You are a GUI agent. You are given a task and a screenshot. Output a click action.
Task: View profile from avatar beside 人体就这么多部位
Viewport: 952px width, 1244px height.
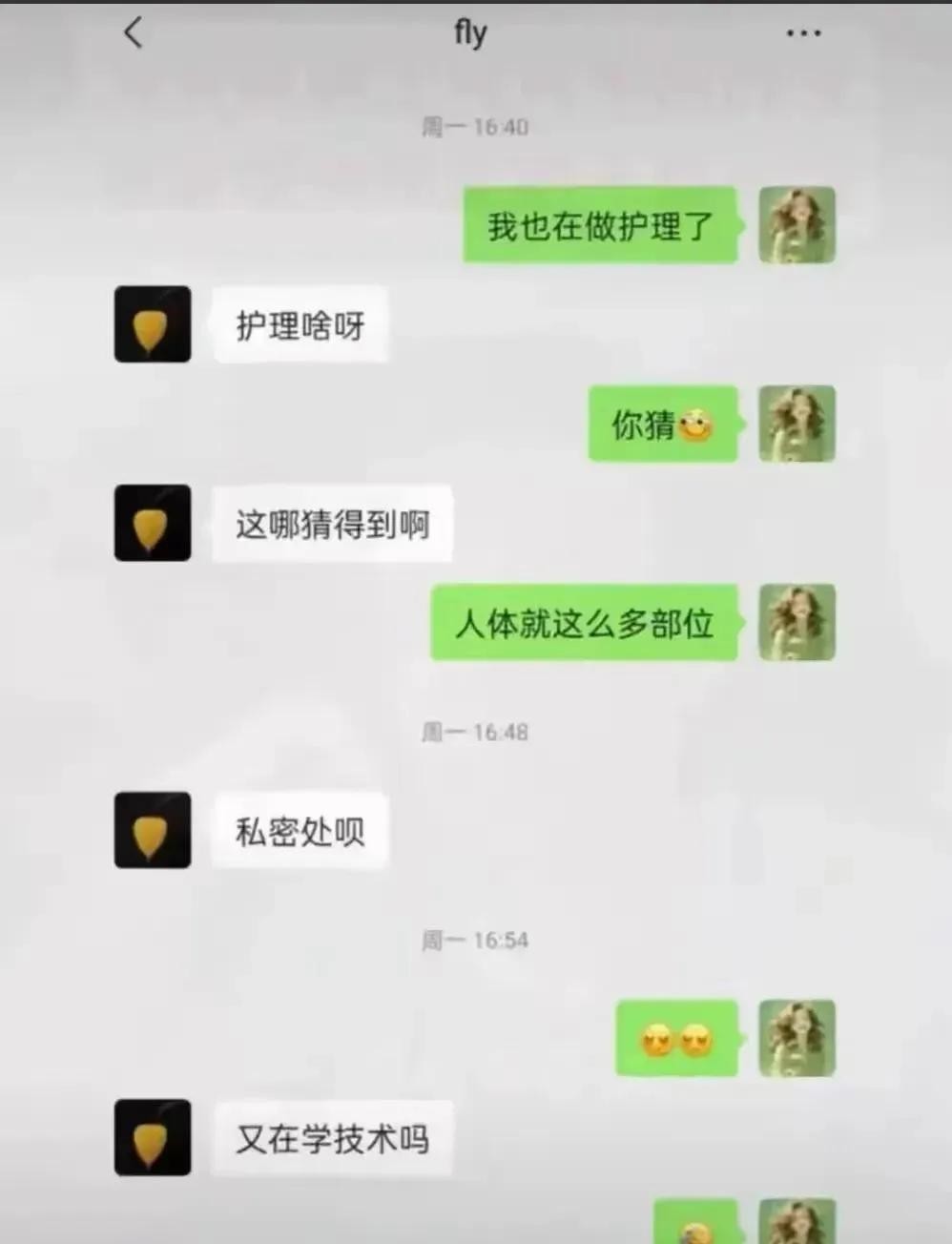click(x=797, y=622)
